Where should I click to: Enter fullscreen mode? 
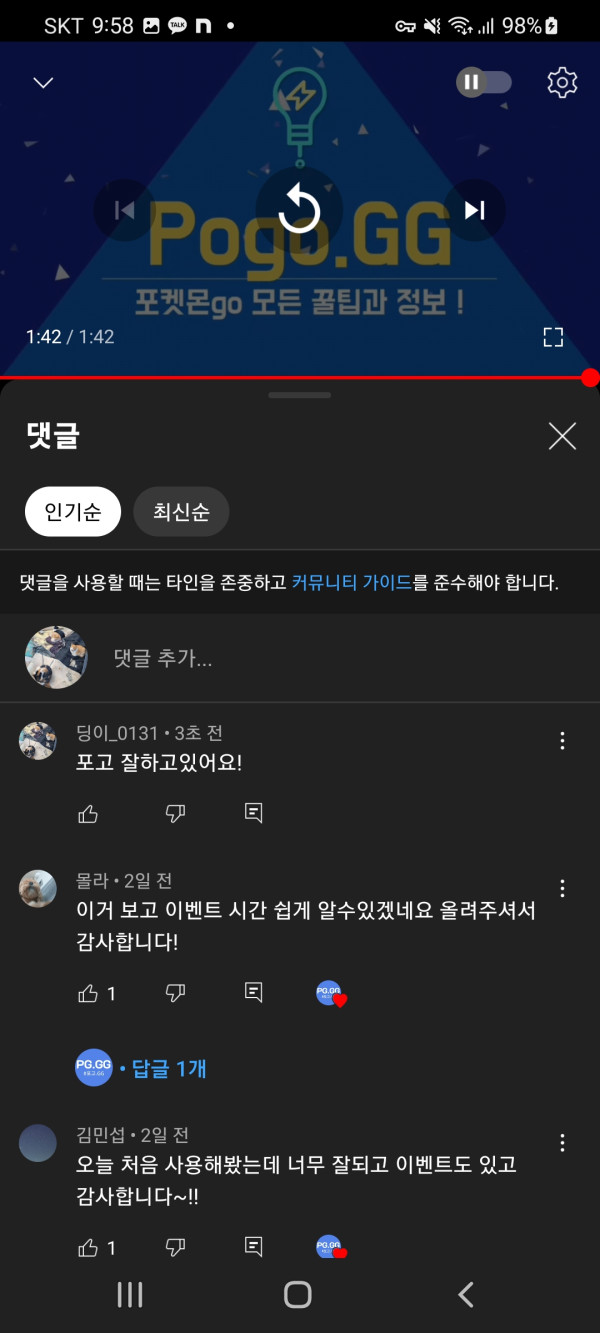553,337
